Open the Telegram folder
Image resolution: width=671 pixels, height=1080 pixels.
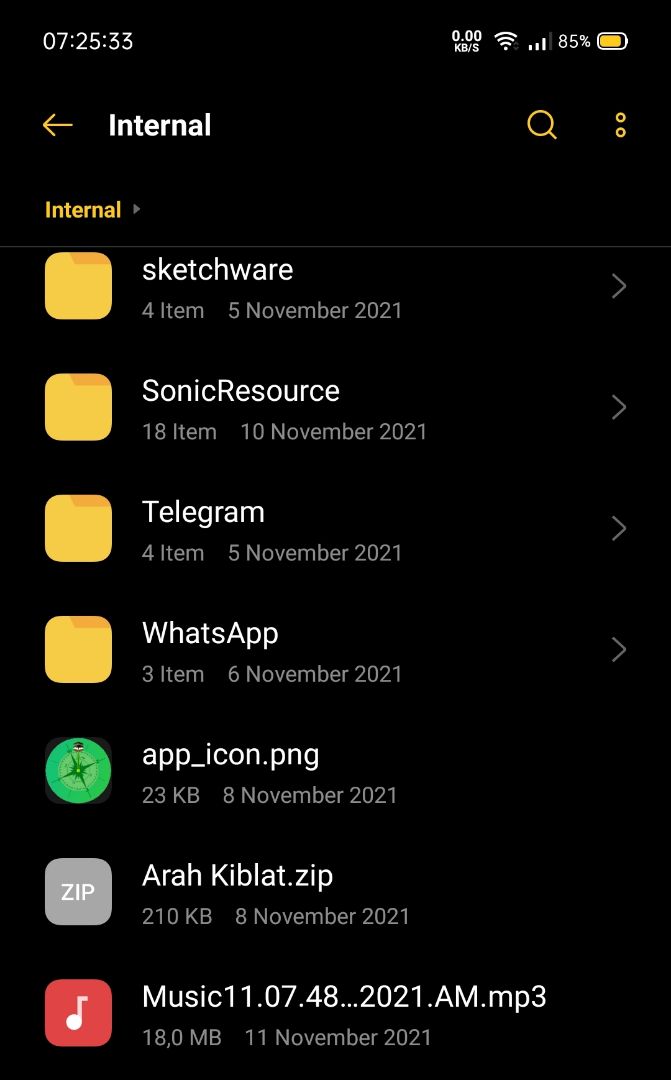[335, 530]
